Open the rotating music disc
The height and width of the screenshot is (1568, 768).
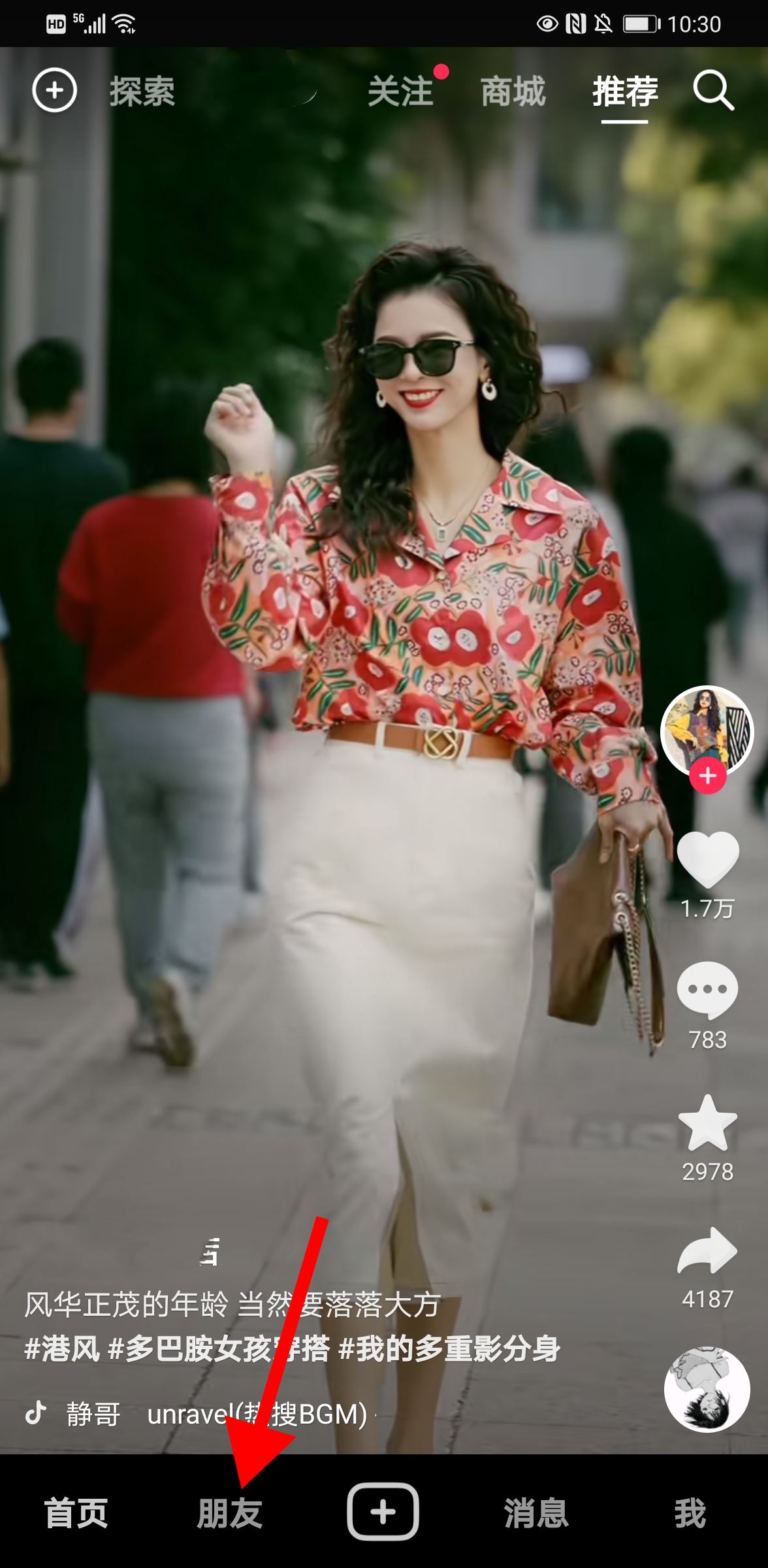[707, 1388]
